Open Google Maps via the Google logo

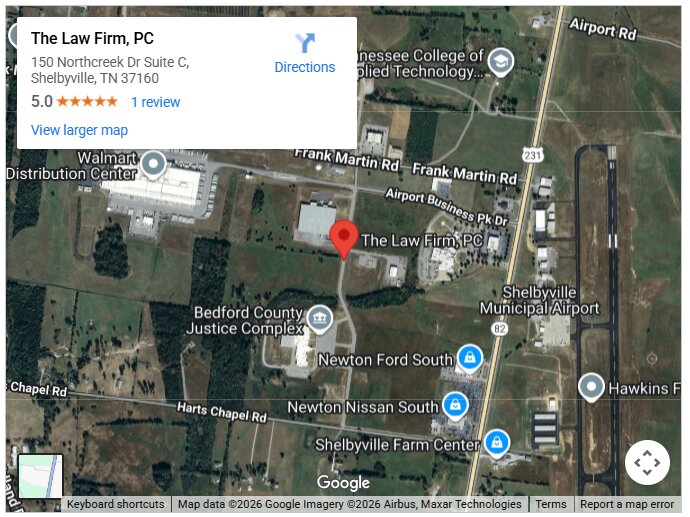343,483
